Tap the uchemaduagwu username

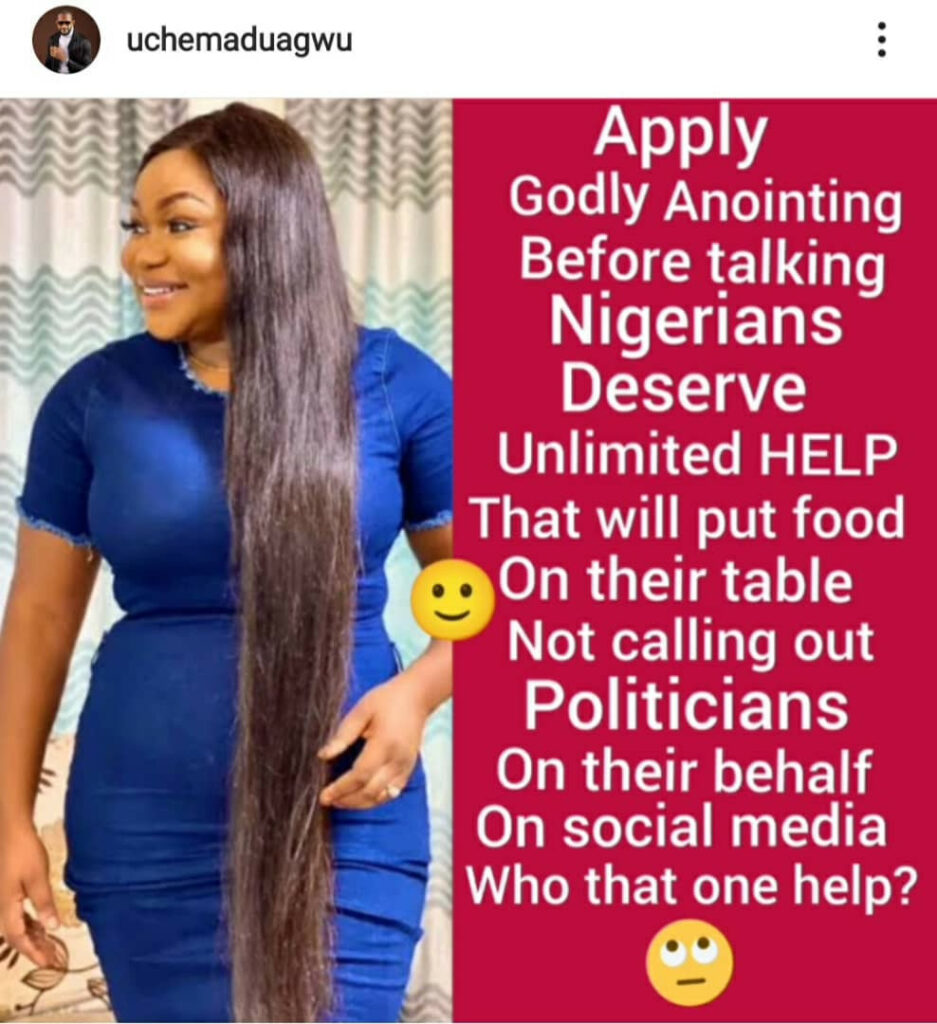click(238, 41)
